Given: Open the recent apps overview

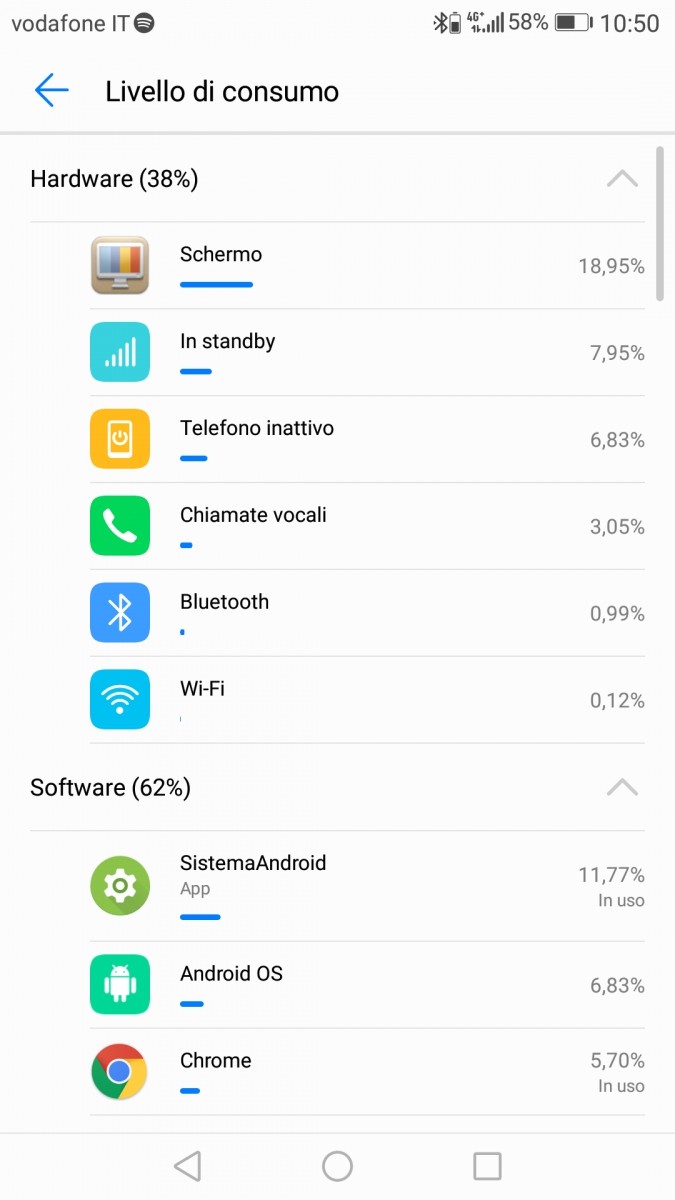Looking at the screenshot, I should [487, 1166].
